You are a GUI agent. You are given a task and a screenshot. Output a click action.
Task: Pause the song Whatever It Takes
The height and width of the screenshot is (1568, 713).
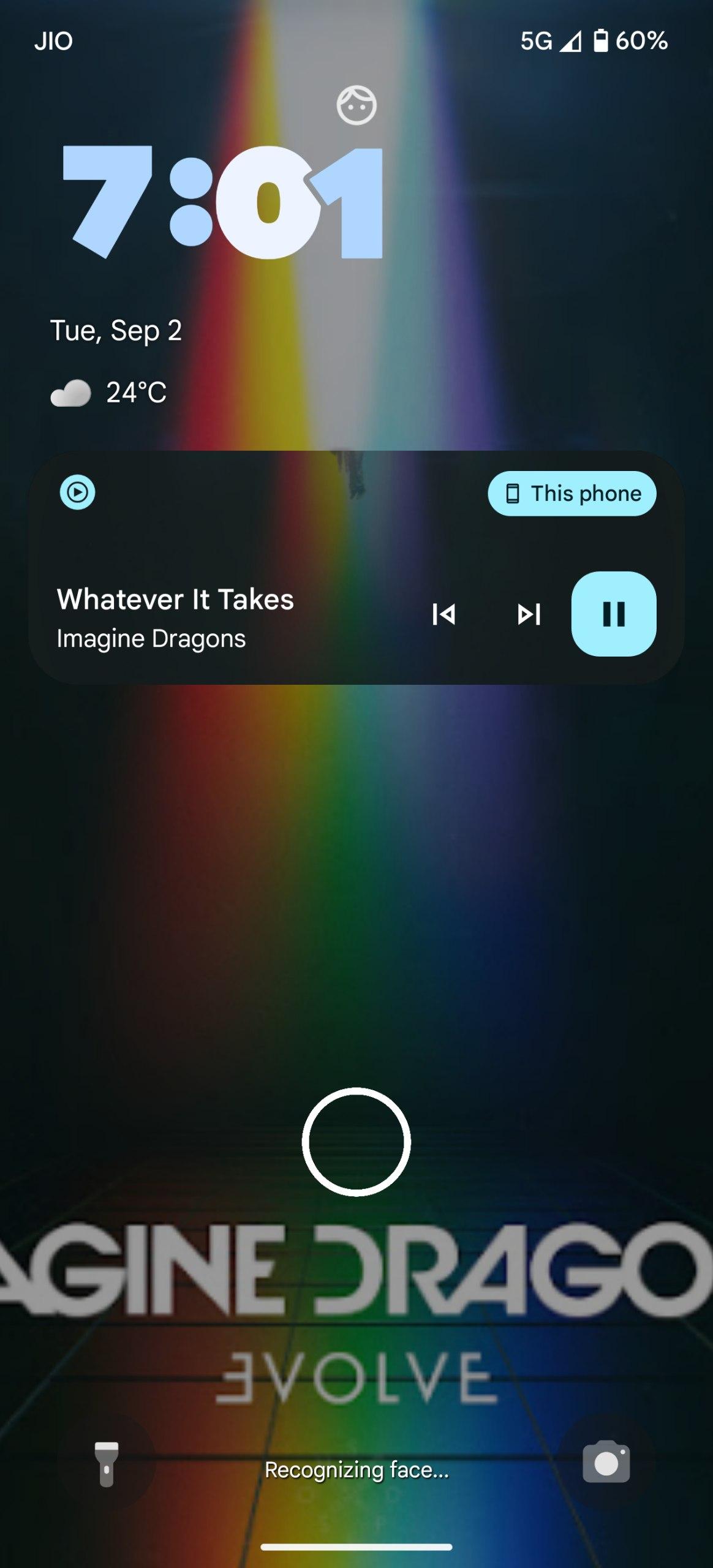click(613, 614)
